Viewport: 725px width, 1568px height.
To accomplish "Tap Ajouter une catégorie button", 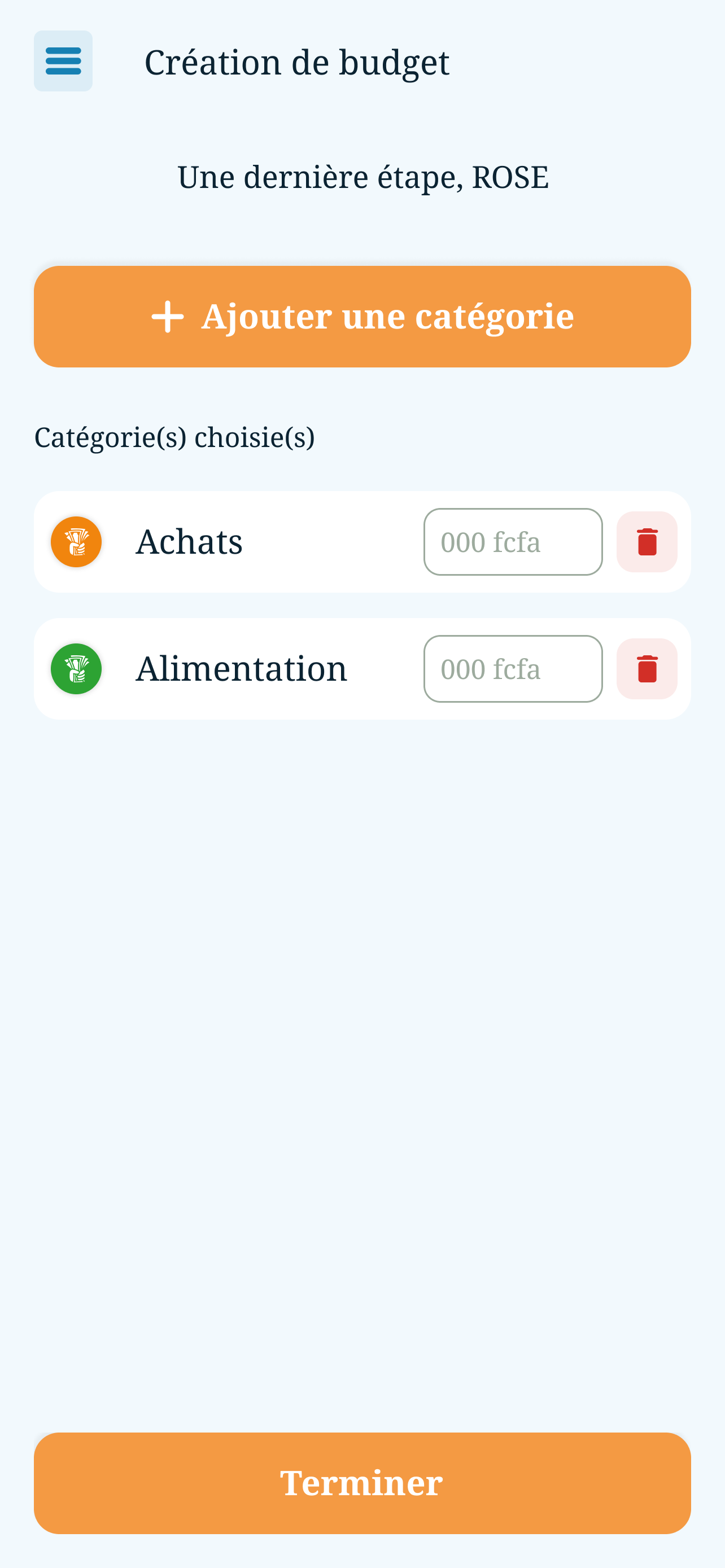I will 362,317.
